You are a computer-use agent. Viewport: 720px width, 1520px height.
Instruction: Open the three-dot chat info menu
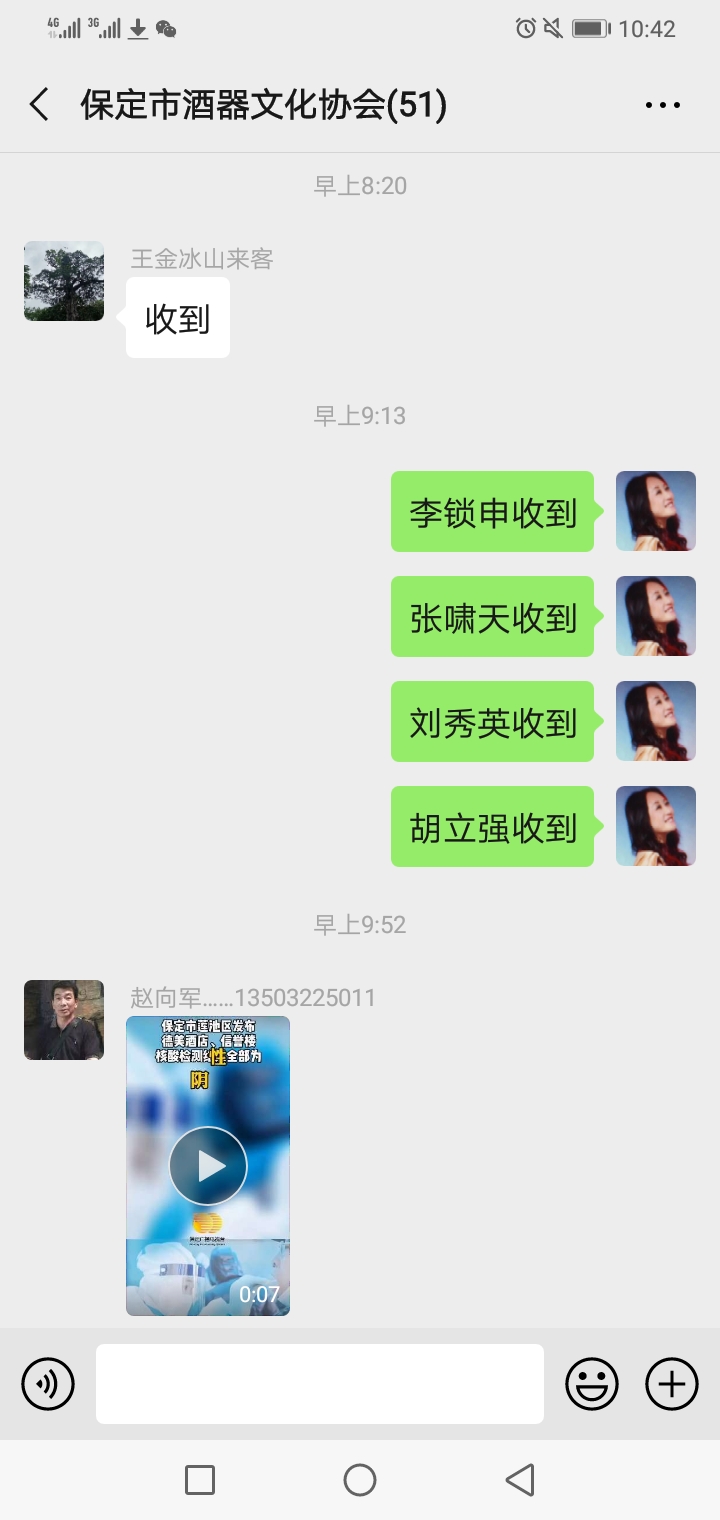coord(662,104)
